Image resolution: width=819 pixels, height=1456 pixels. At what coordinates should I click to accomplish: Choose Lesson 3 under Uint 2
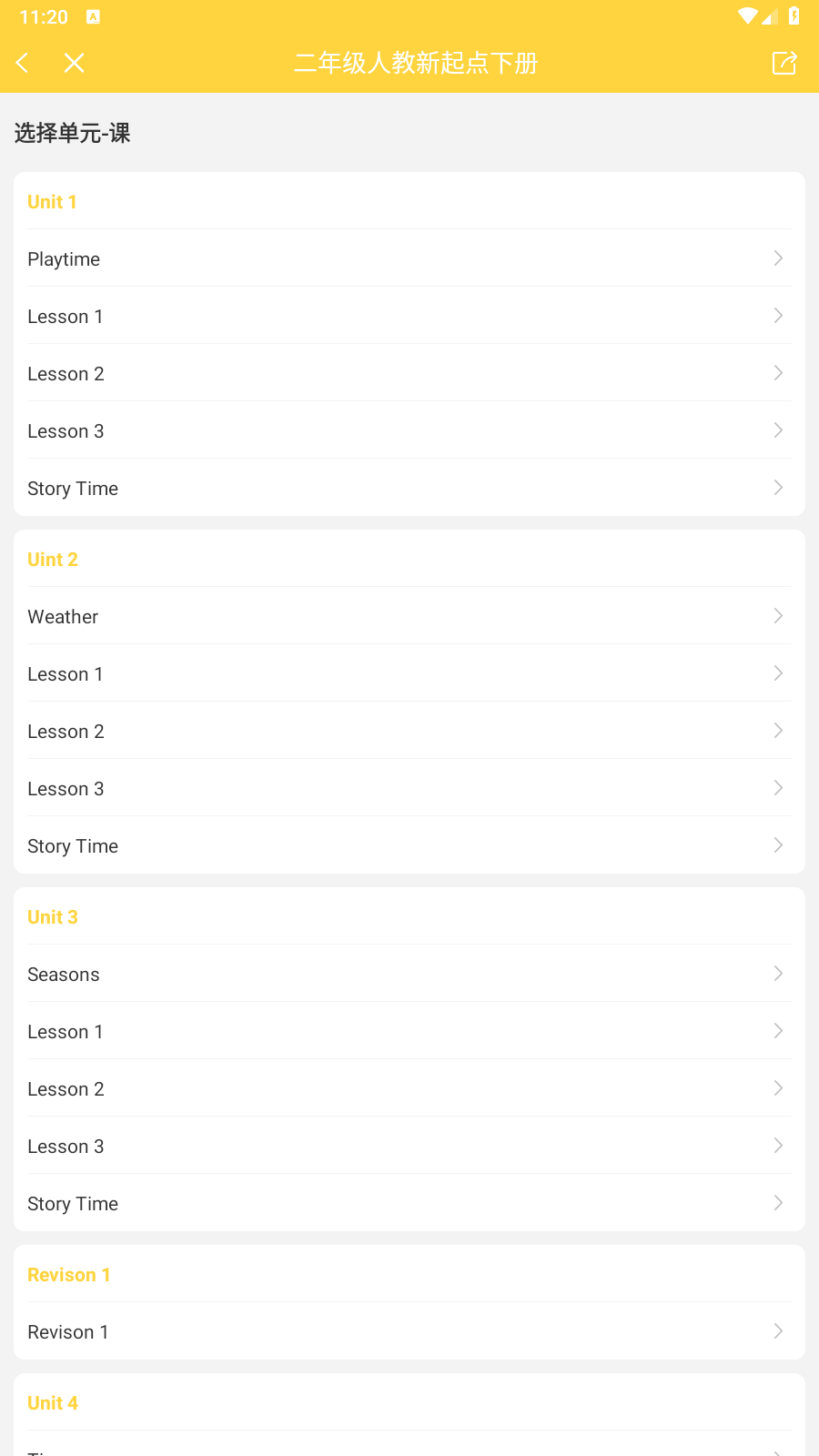(x=409, y=788)
